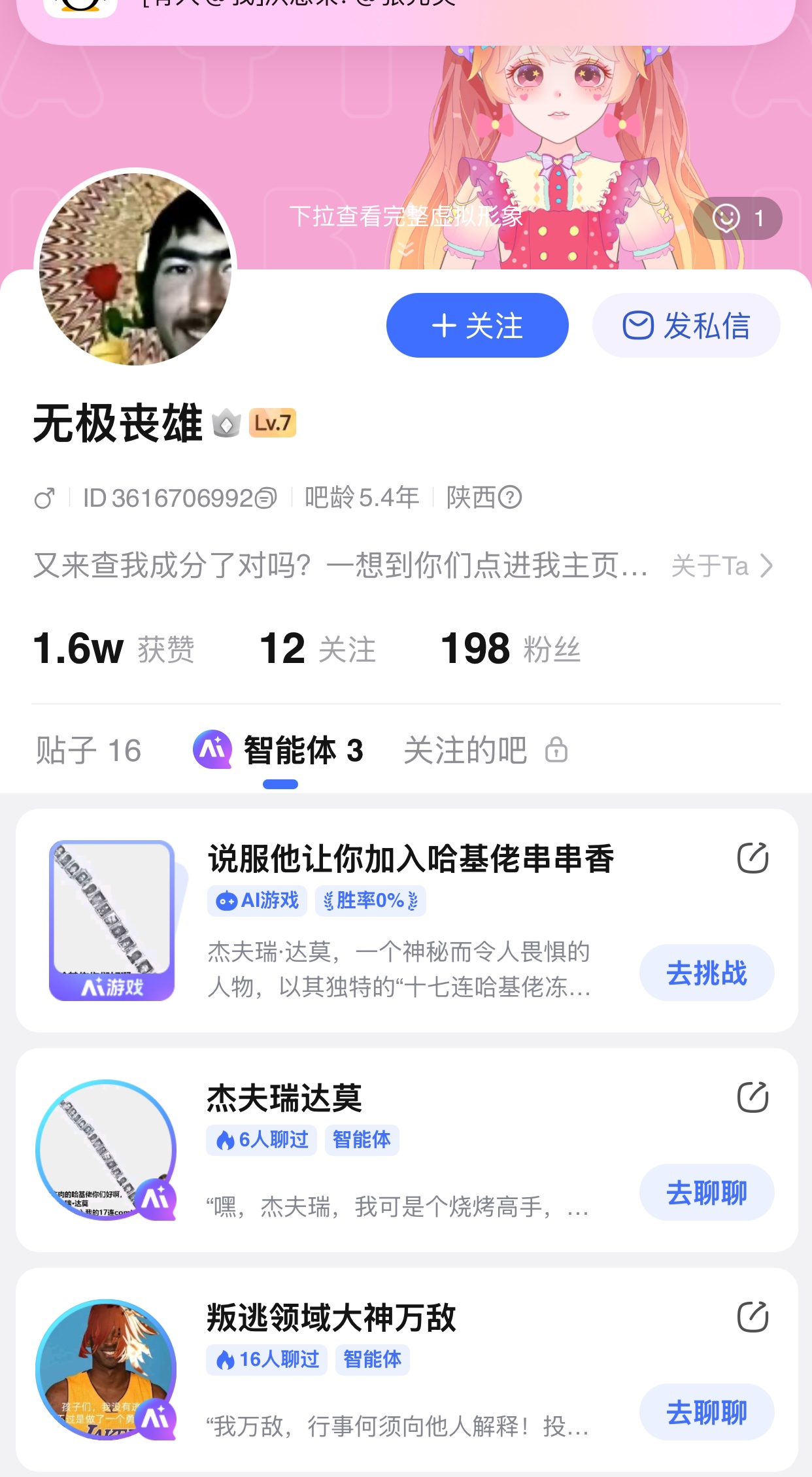
Task: Share the 杰夫瑞达莫 agent card
Action: tap(753, 1097)
